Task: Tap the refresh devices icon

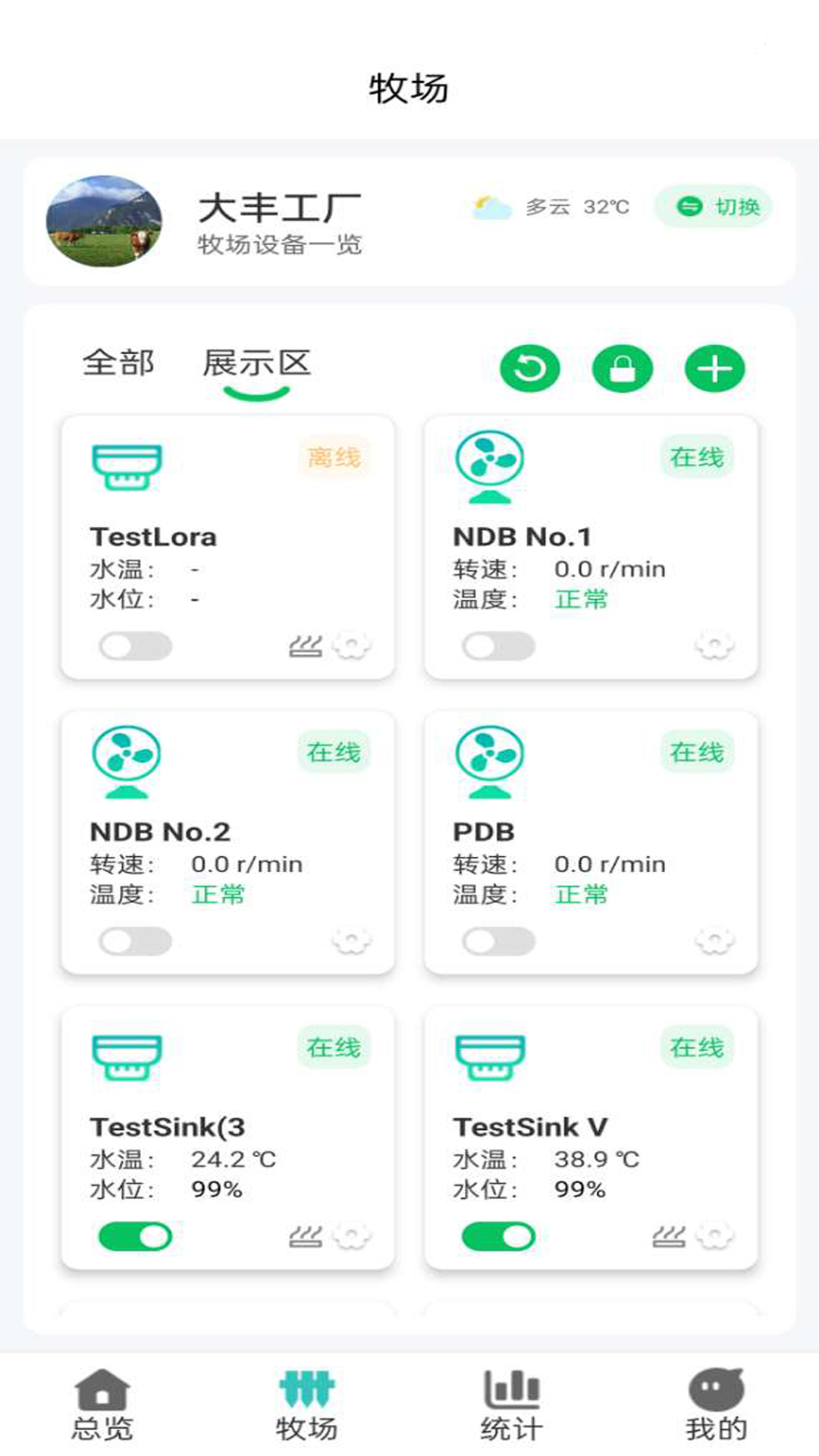Action: tap(530, 368)
